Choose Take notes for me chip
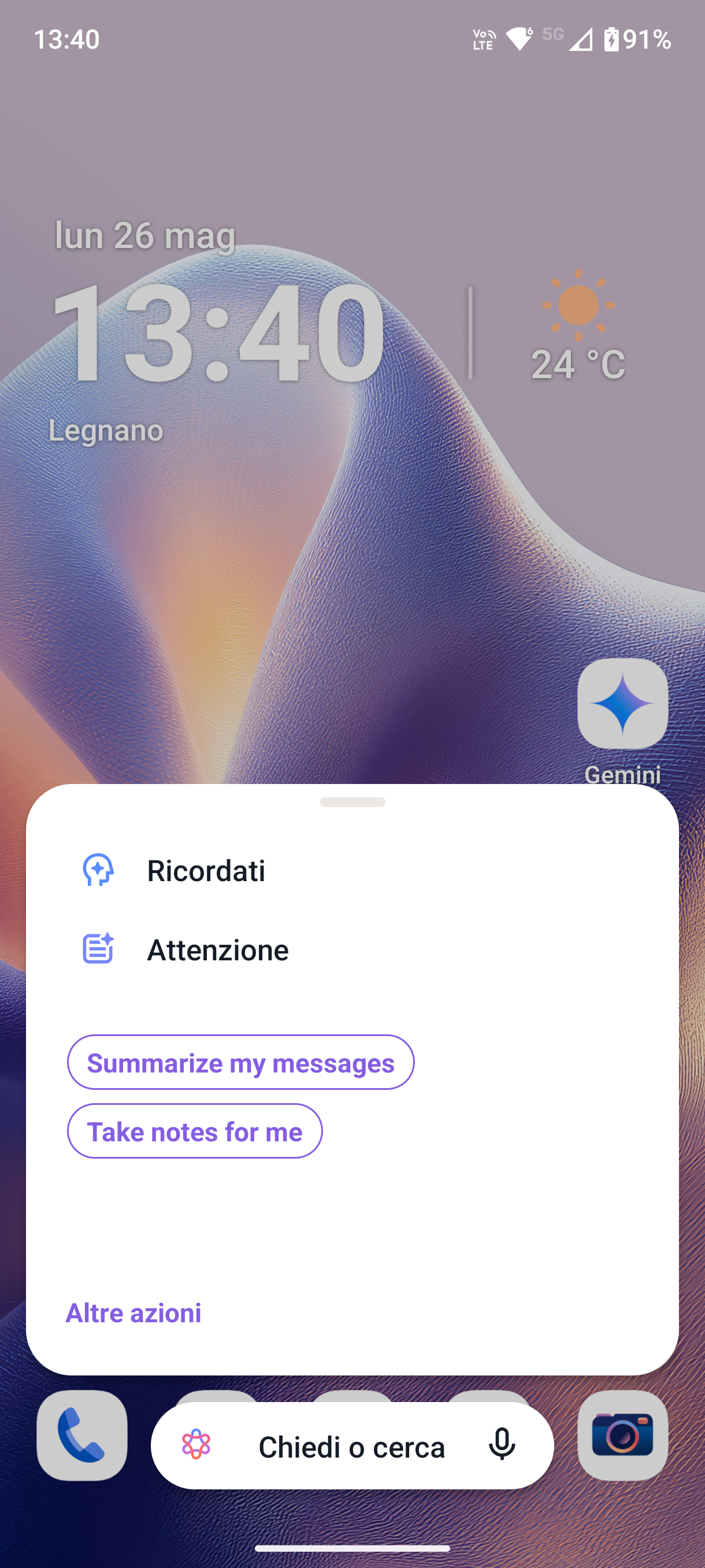Image resolution: width=705 pixels, height=1568 pixels. (x=195, y=1131)
